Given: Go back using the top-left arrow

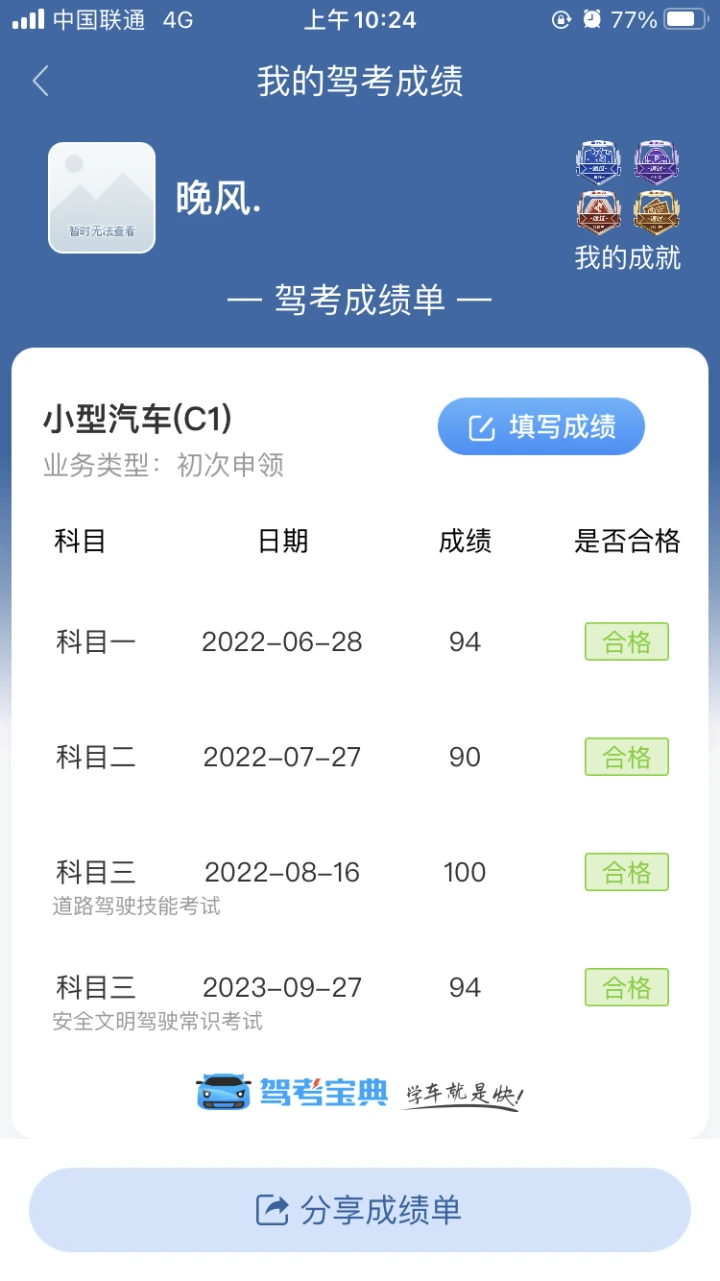Looking at the screenshot, I should tap(40, 81).
